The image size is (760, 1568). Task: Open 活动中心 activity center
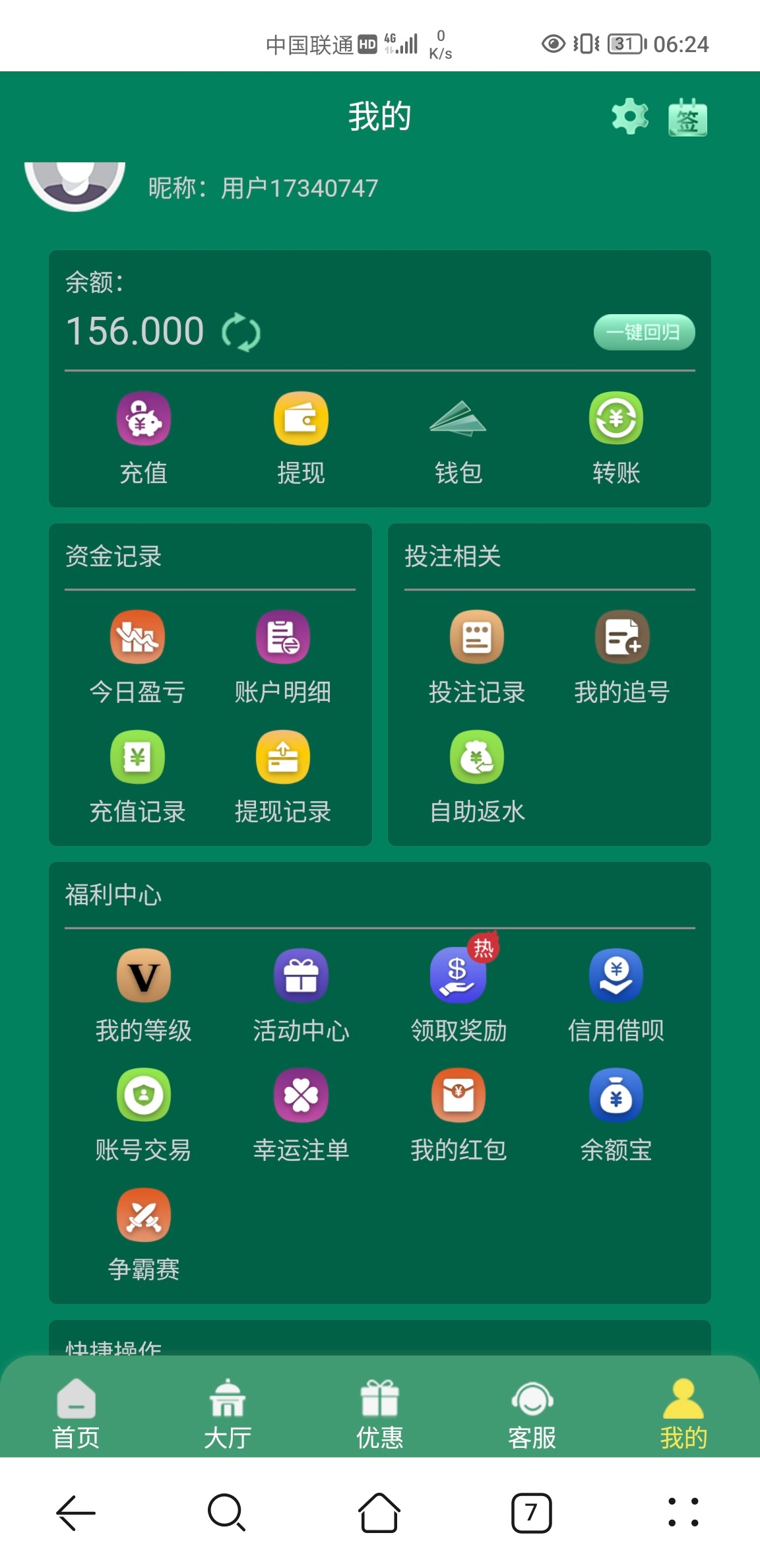(x=300, y=977)
